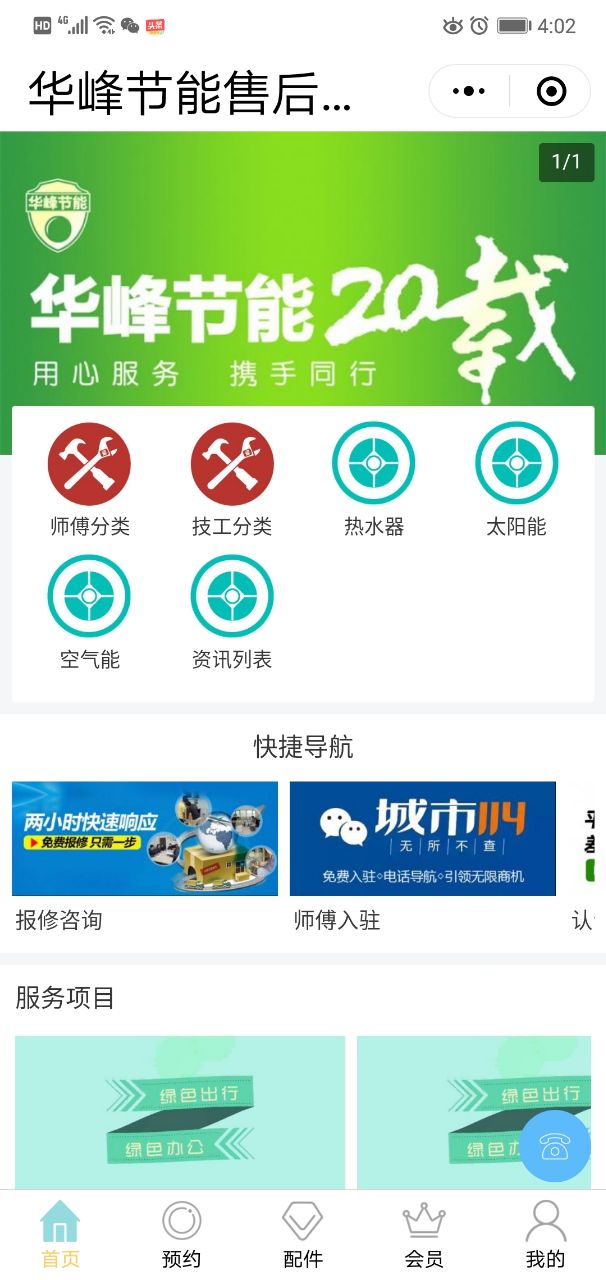Select the 热水器 category

[374, 479]
